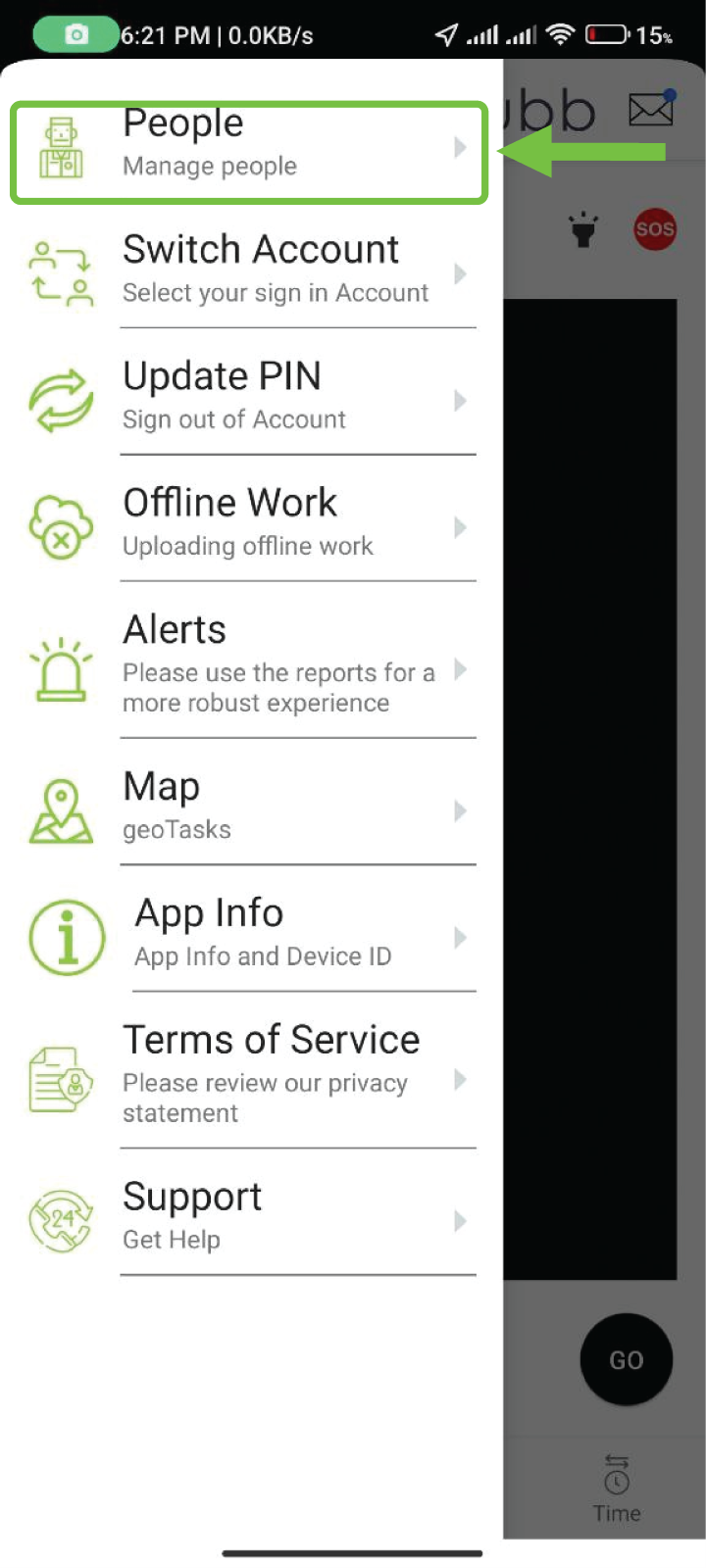706x1568 pixels.
Task: Turn on the flashlight icon
Action: pyautogui.click(x=583, y=229)
